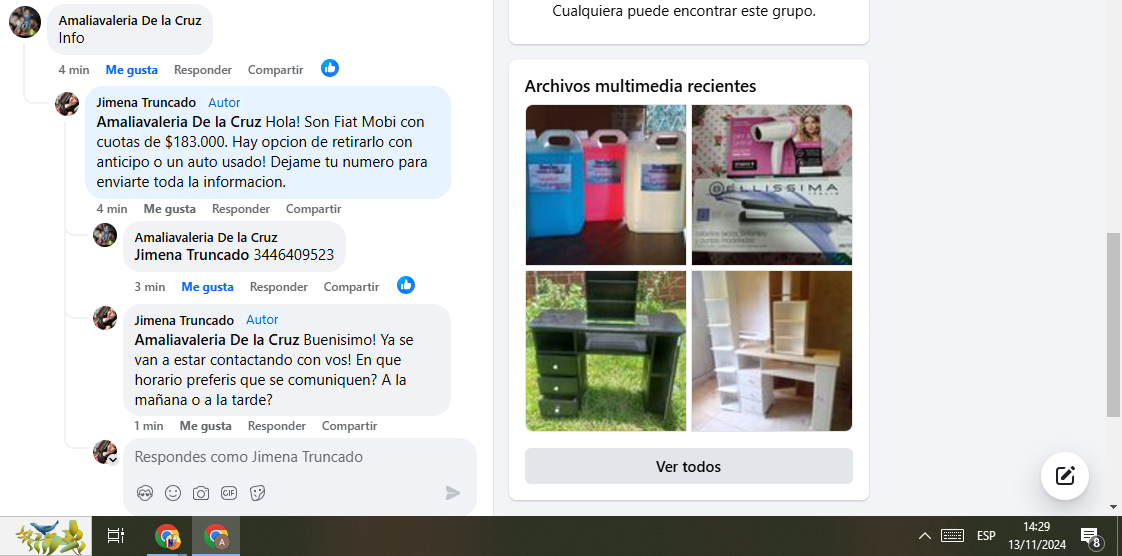
Task: Share Amaliavaleria's "Info" comment
Action: 275,70
